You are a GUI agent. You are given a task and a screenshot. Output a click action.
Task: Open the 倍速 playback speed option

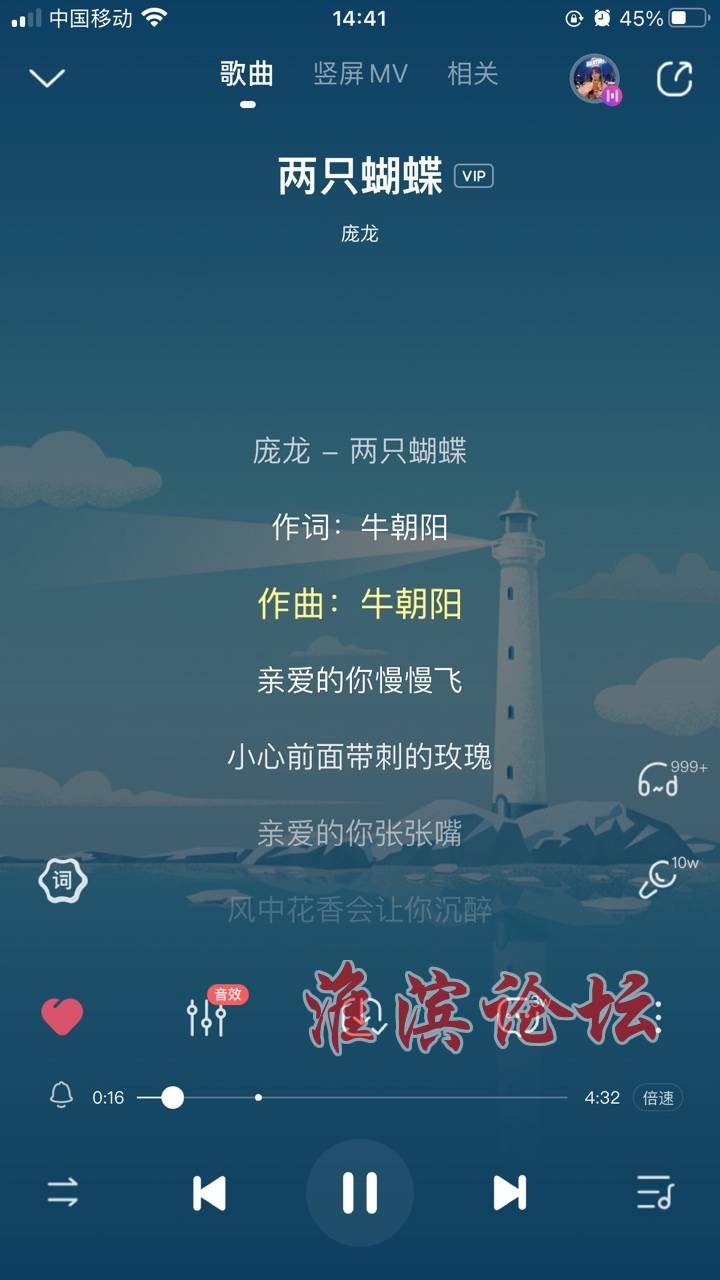click(658, 1097)
